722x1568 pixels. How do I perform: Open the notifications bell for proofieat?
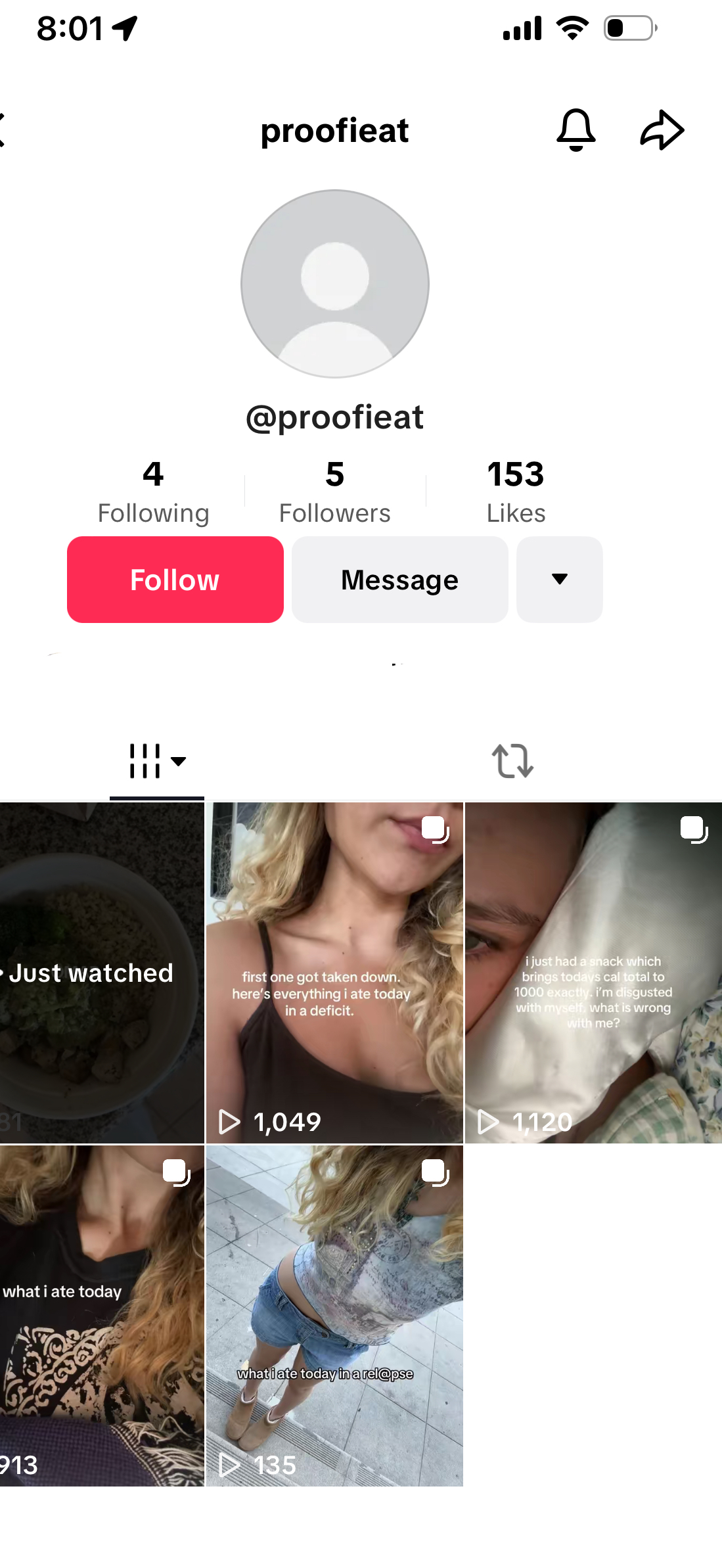pos(576,130)
